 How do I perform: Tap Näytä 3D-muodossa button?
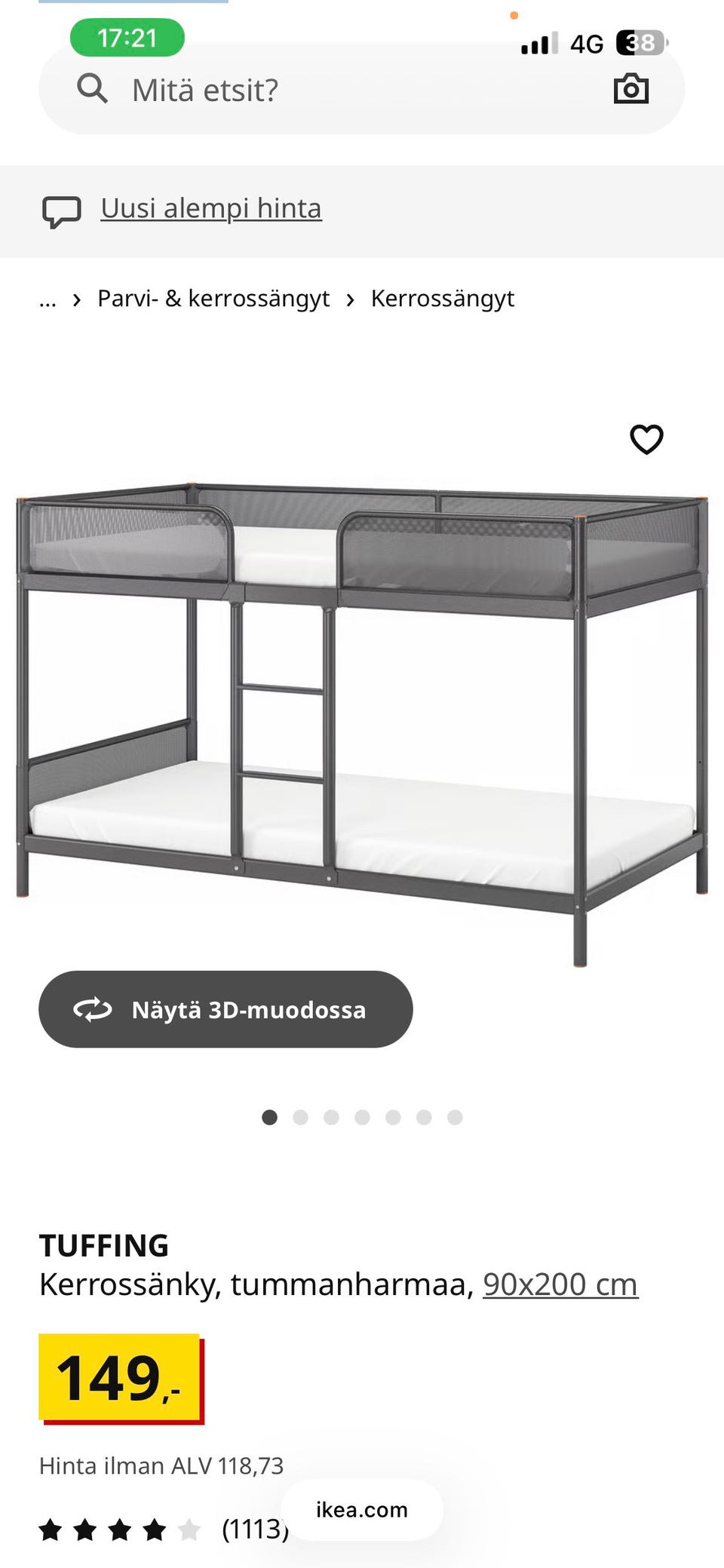click(x=224, y=1009)
